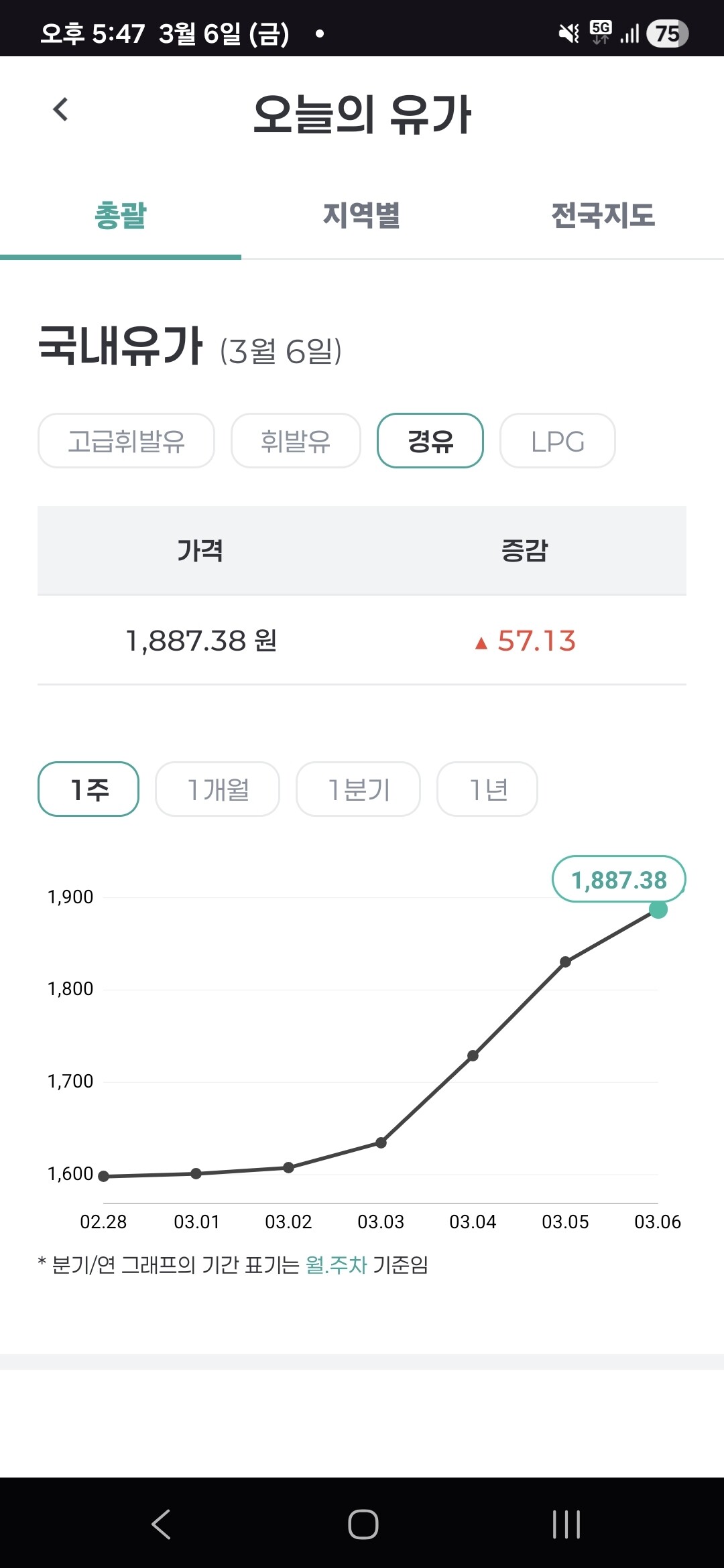Go back using the top-left arrow
The image size is (724, 1568).
[61, 109]
